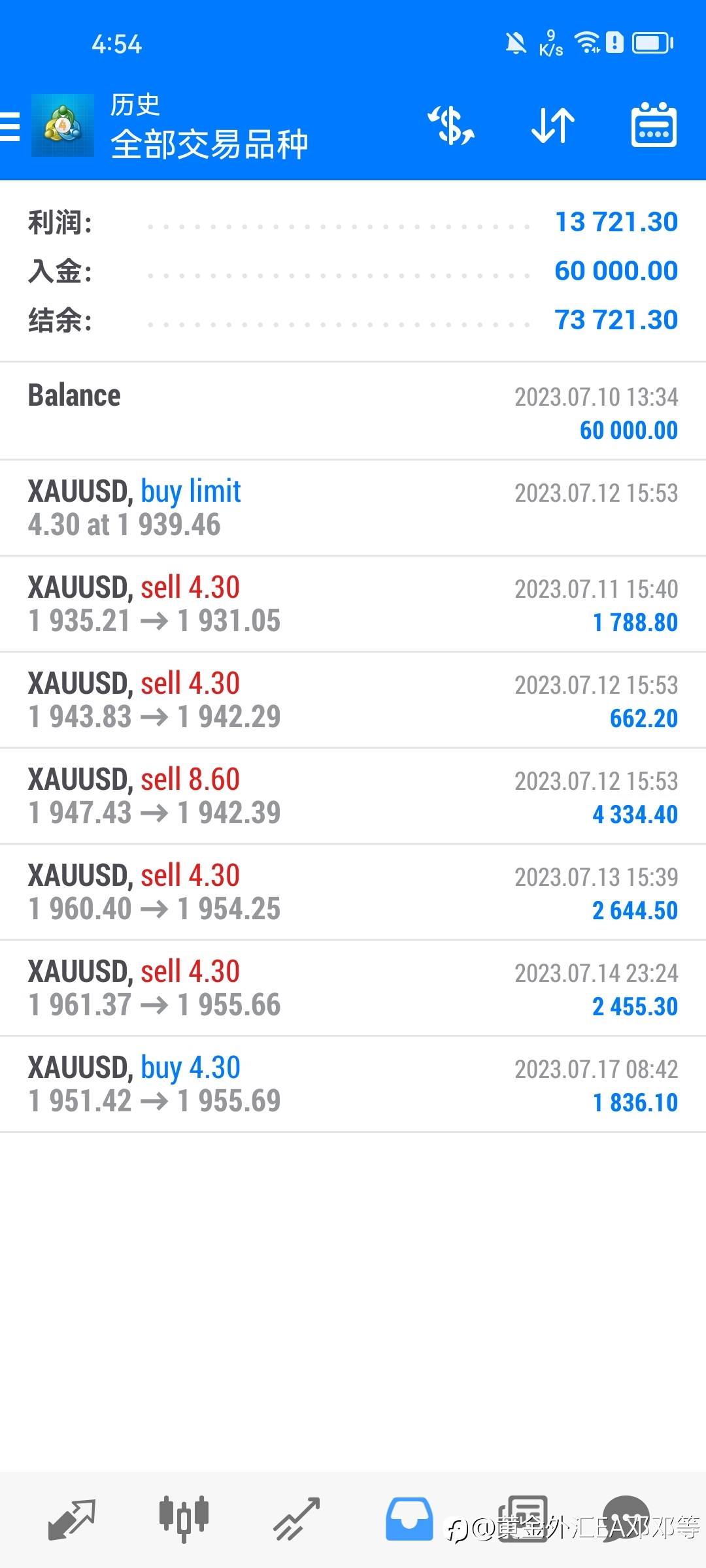
Task: Expand the sell trade with profit 2 644.50
Action: click(x=353, y=892)
